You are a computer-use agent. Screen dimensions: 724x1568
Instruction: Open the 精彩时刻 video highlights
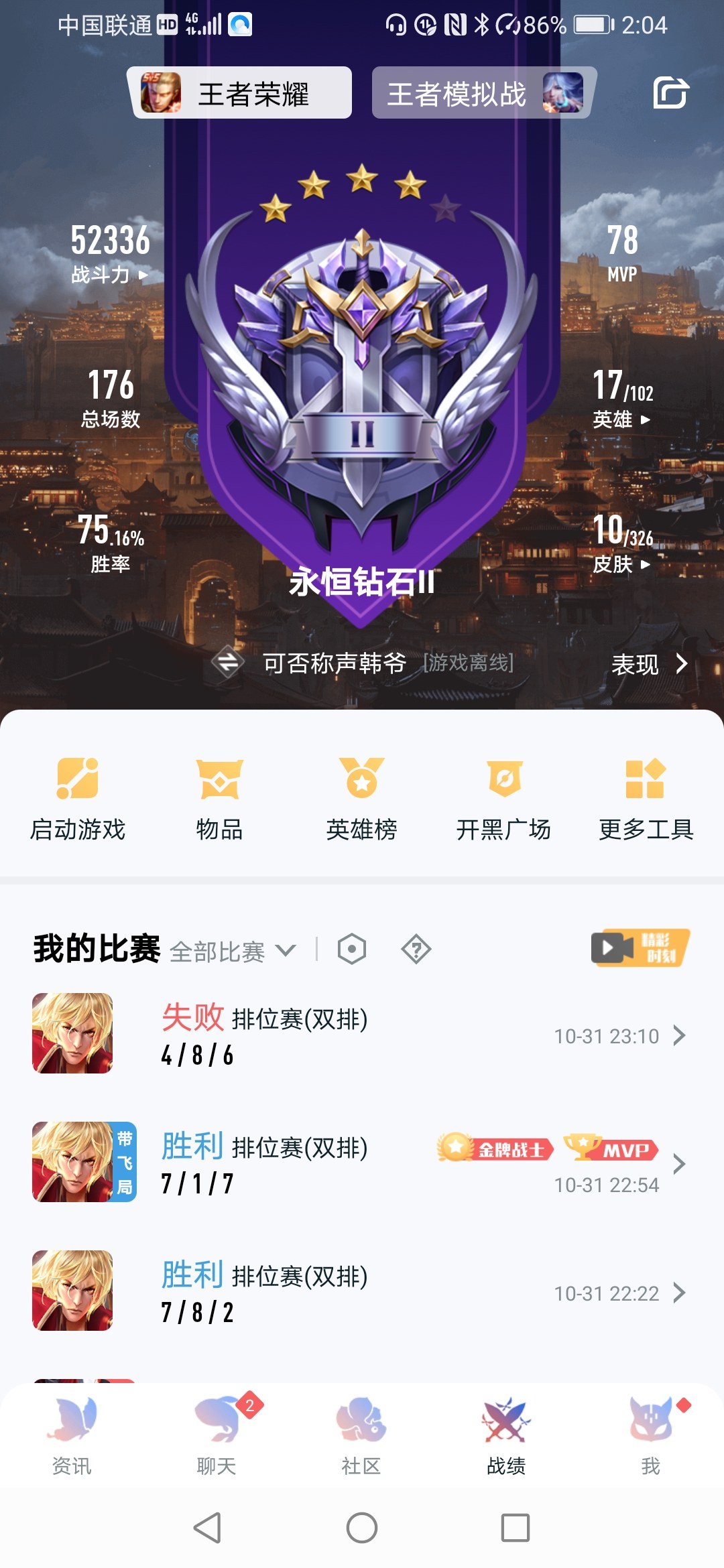640,948
